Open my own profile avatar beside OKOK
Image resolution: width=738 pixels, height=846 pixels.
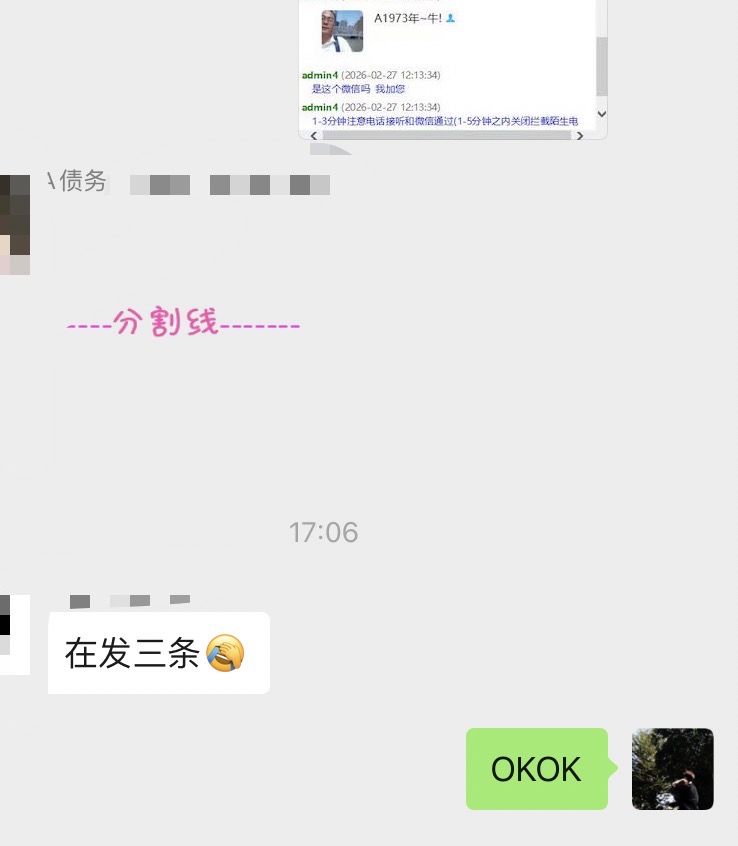[672, 768]
